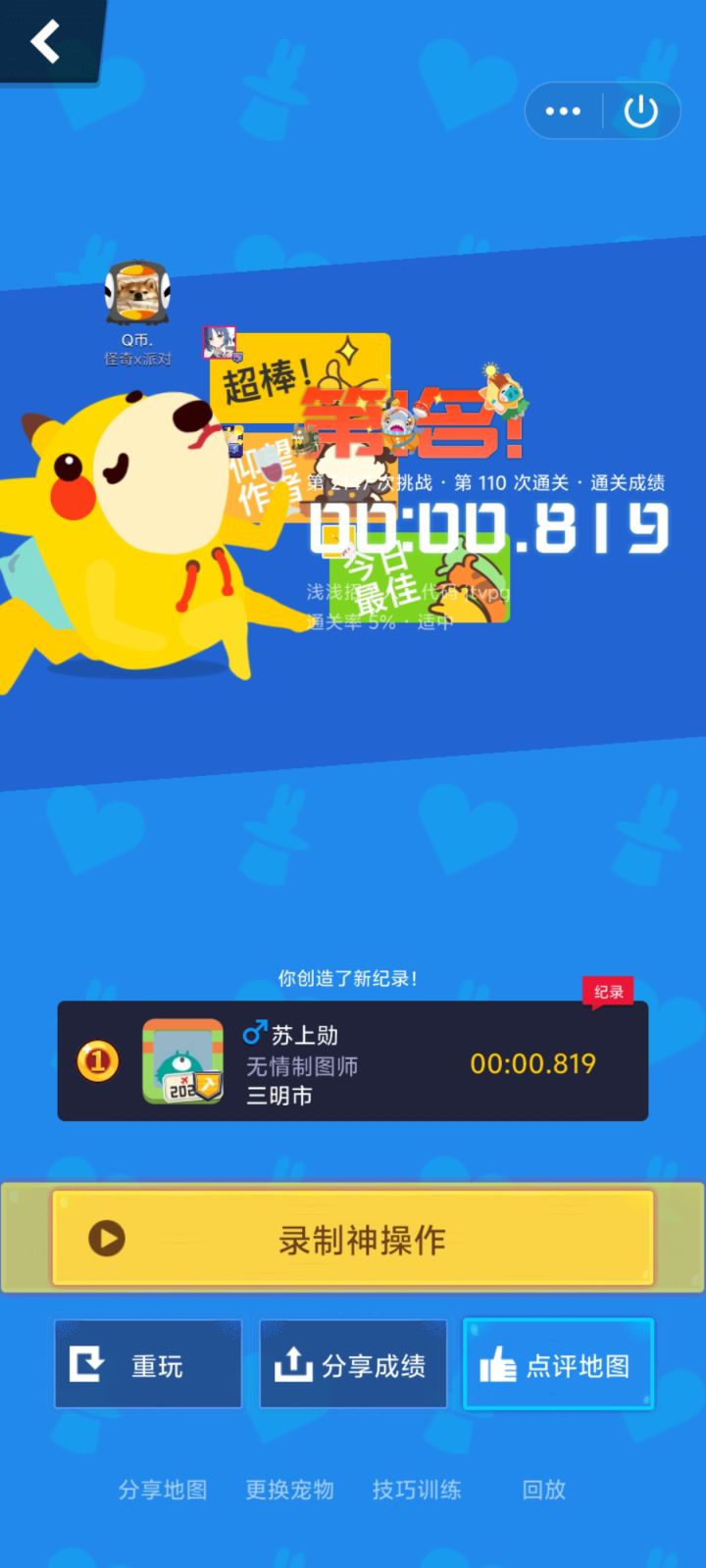Tap 分享成绩 to share your score
The image size is (706, 1568).
tap(353, 1362)
